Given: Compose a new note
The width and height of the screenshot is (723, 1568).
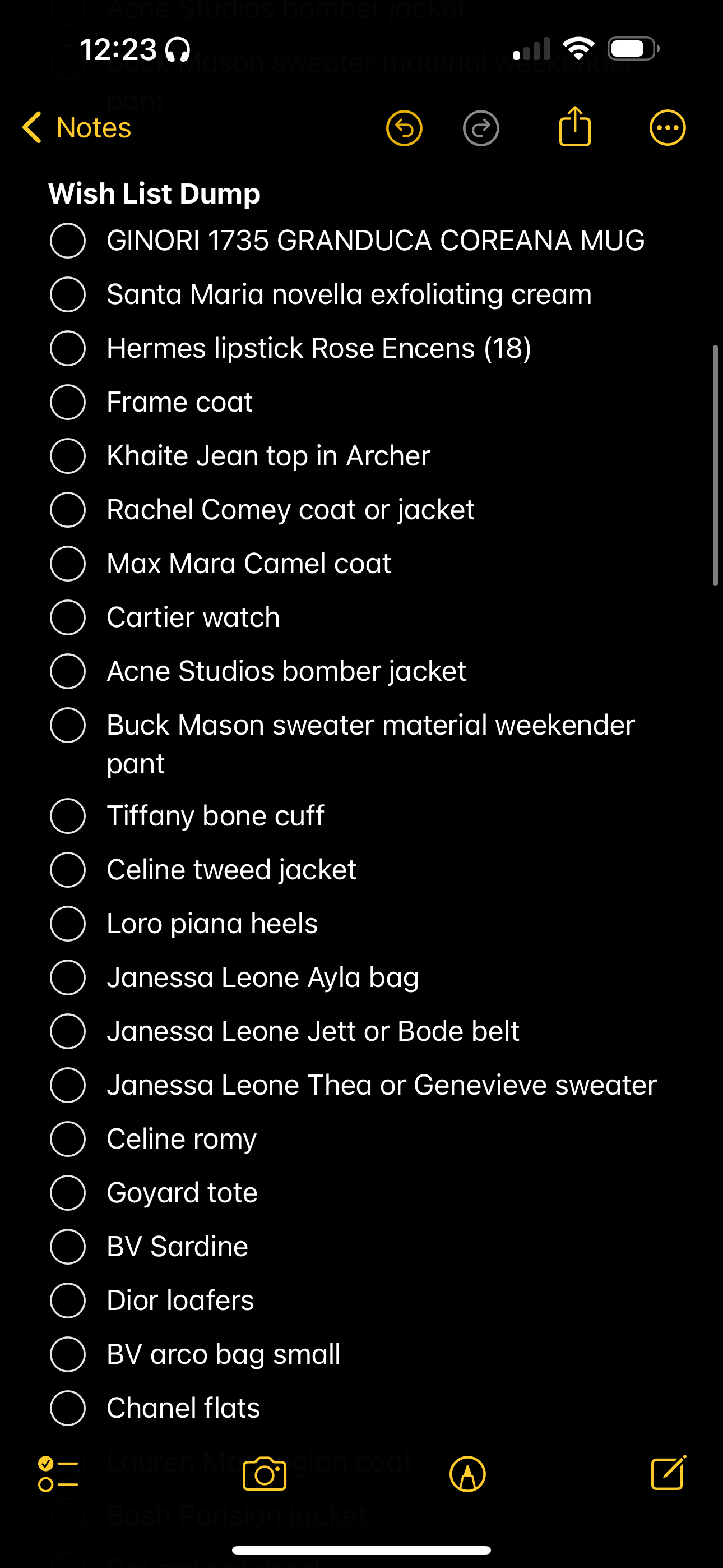Looking at the screenshot, I should click(x=668, y=1473).
